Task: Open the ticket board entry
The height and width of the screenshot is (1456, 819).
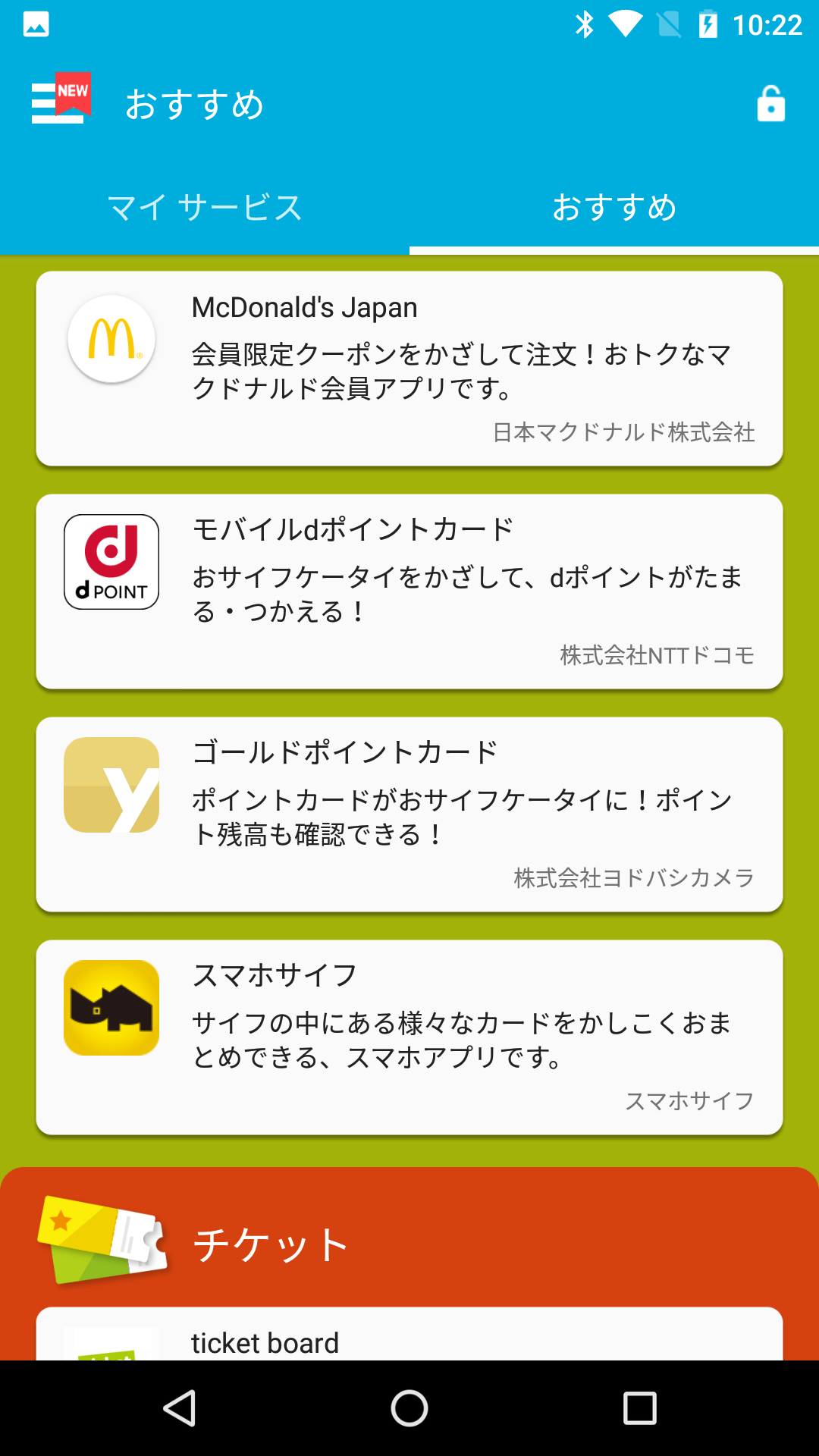Action: click(409, 1342)
